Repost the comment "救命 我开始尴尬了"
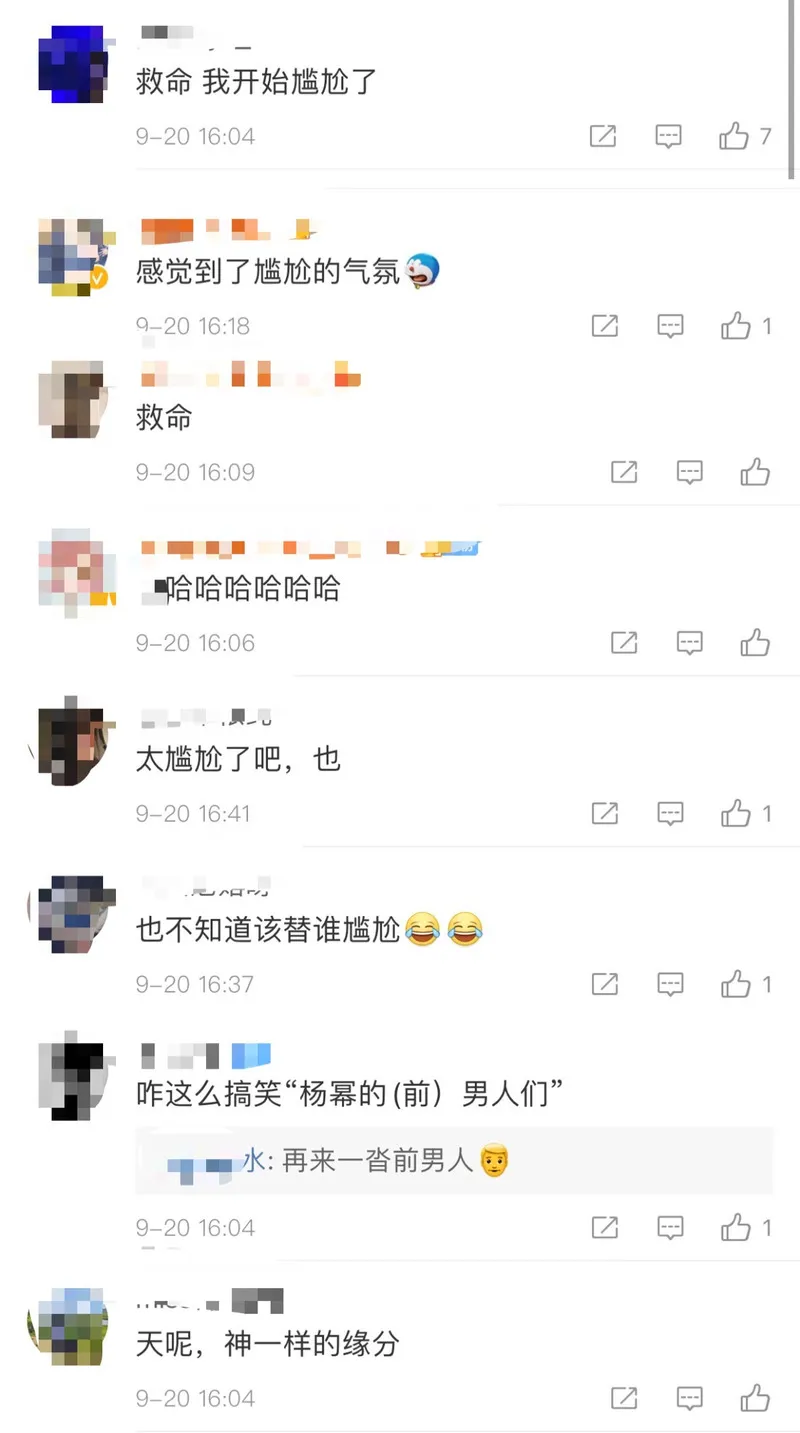This screenshot has height=1433, width=800. click(x=603, y=136)
